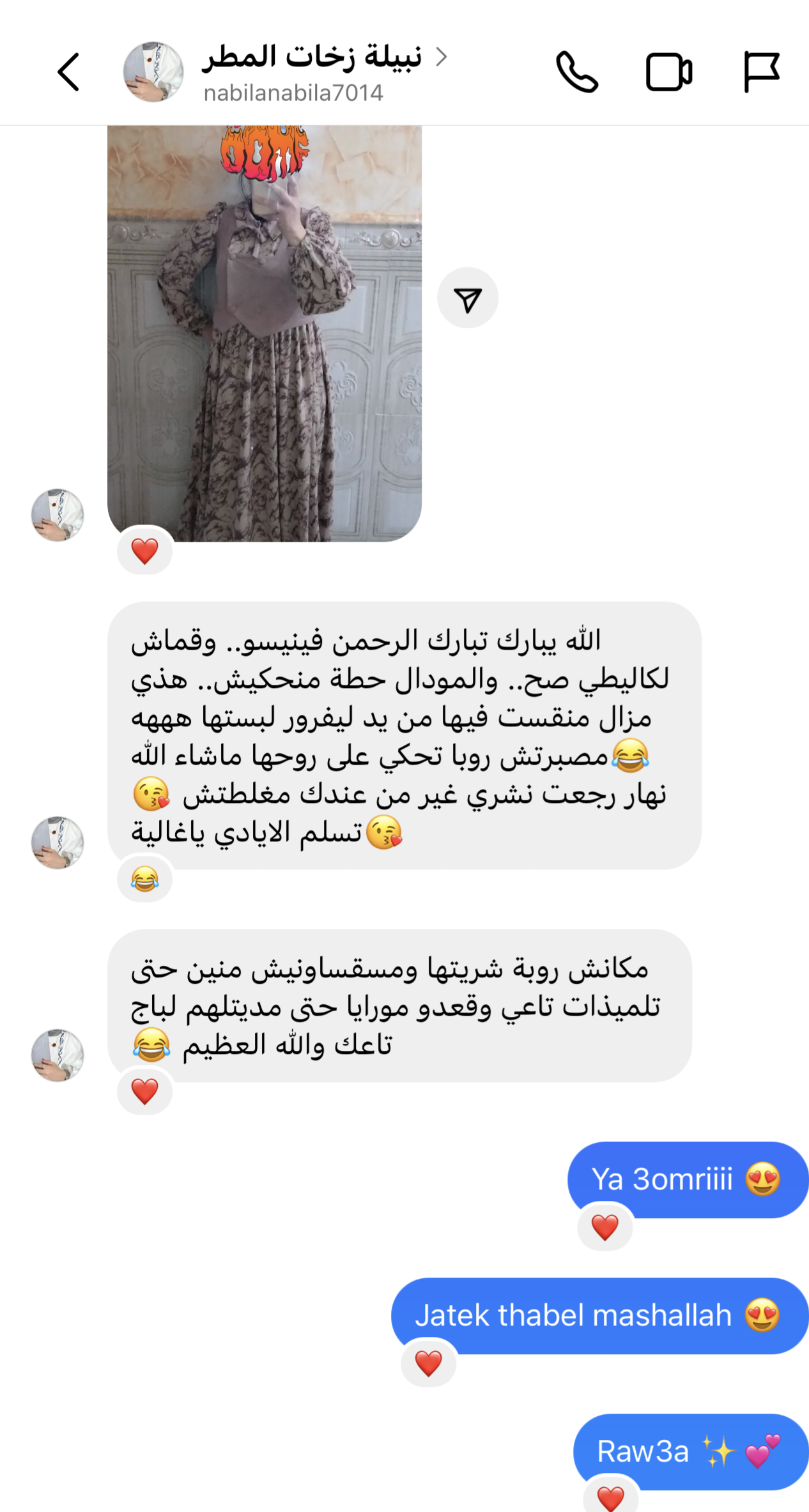Forward the dress photo with share arrow
The width and height of the screenshot is (809, 1512).
tap(468, 298)
